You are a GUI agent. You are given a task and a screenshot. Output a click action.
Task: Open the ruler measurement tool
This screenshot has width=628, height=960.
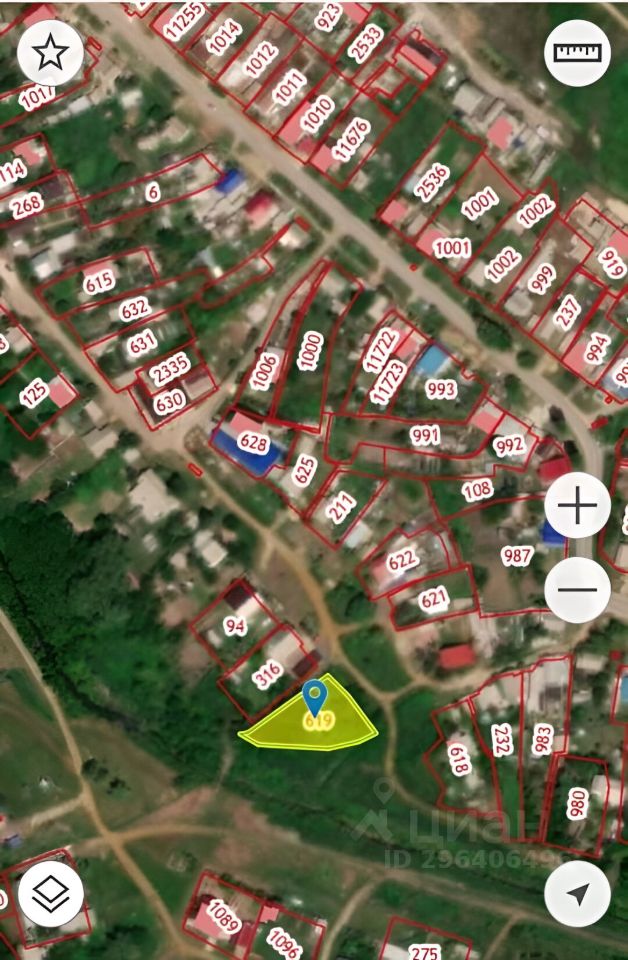pos(577,51)
